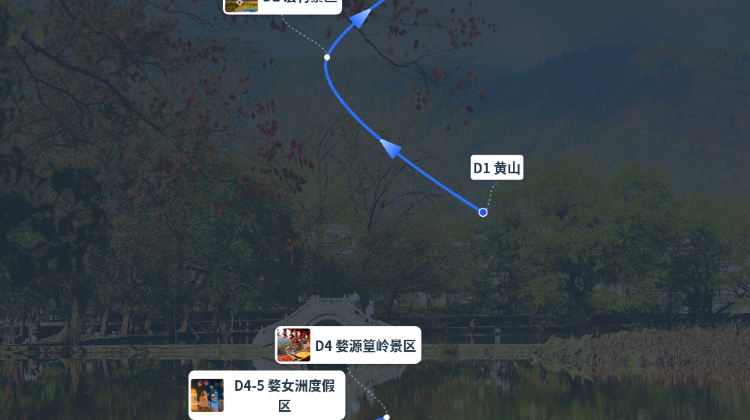Viewport: 750px width, 420px height.
Task: Open the D4 婺源篁岭景区 card
Action: (348, 345)
